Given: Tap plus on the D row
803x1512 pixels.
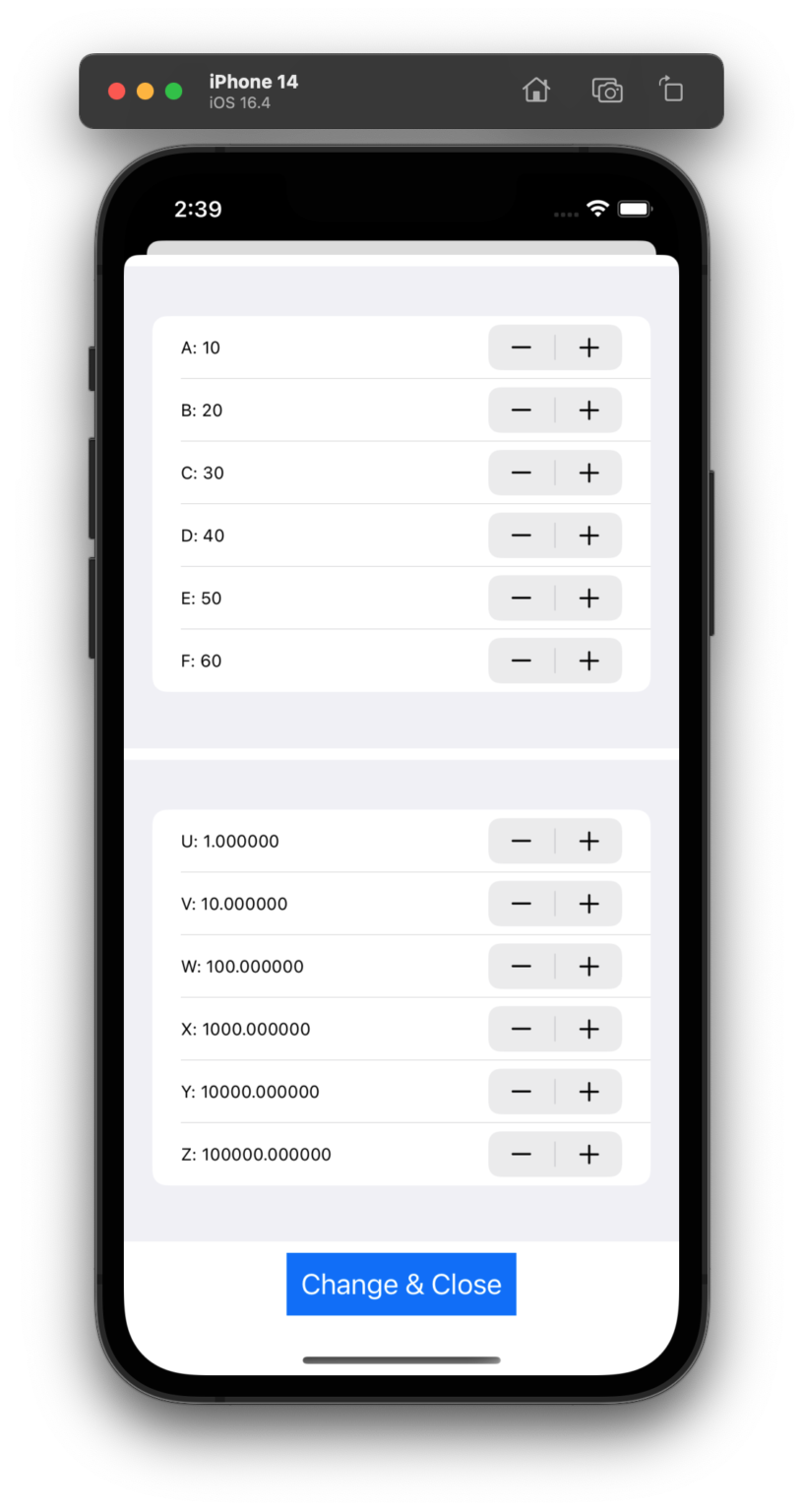Looking at the screenshot, I should pos(588,535).
